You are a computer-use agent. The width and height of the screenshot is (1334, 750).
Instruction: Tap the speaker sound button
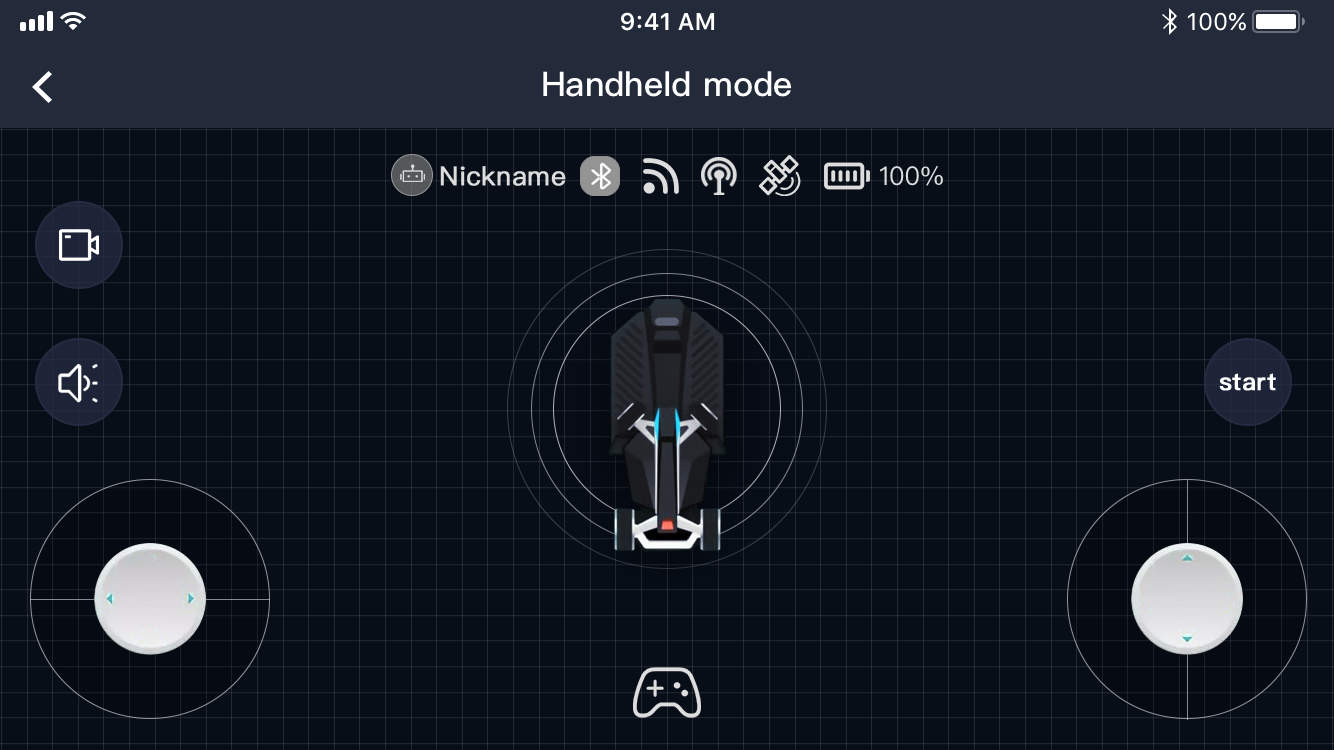point(79,382)
